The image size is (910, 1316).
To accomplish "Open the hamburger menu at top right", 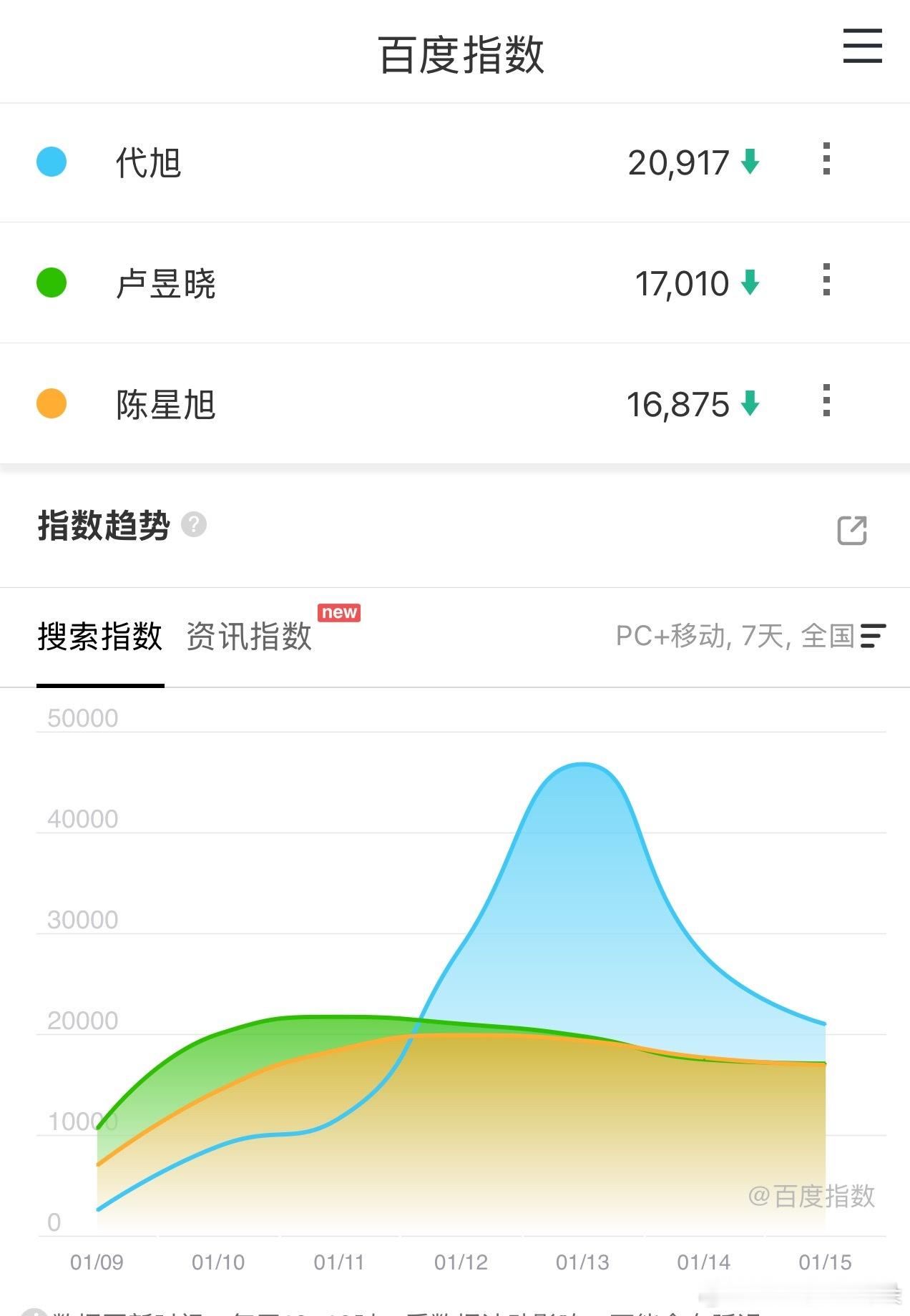I will (861, 45).
